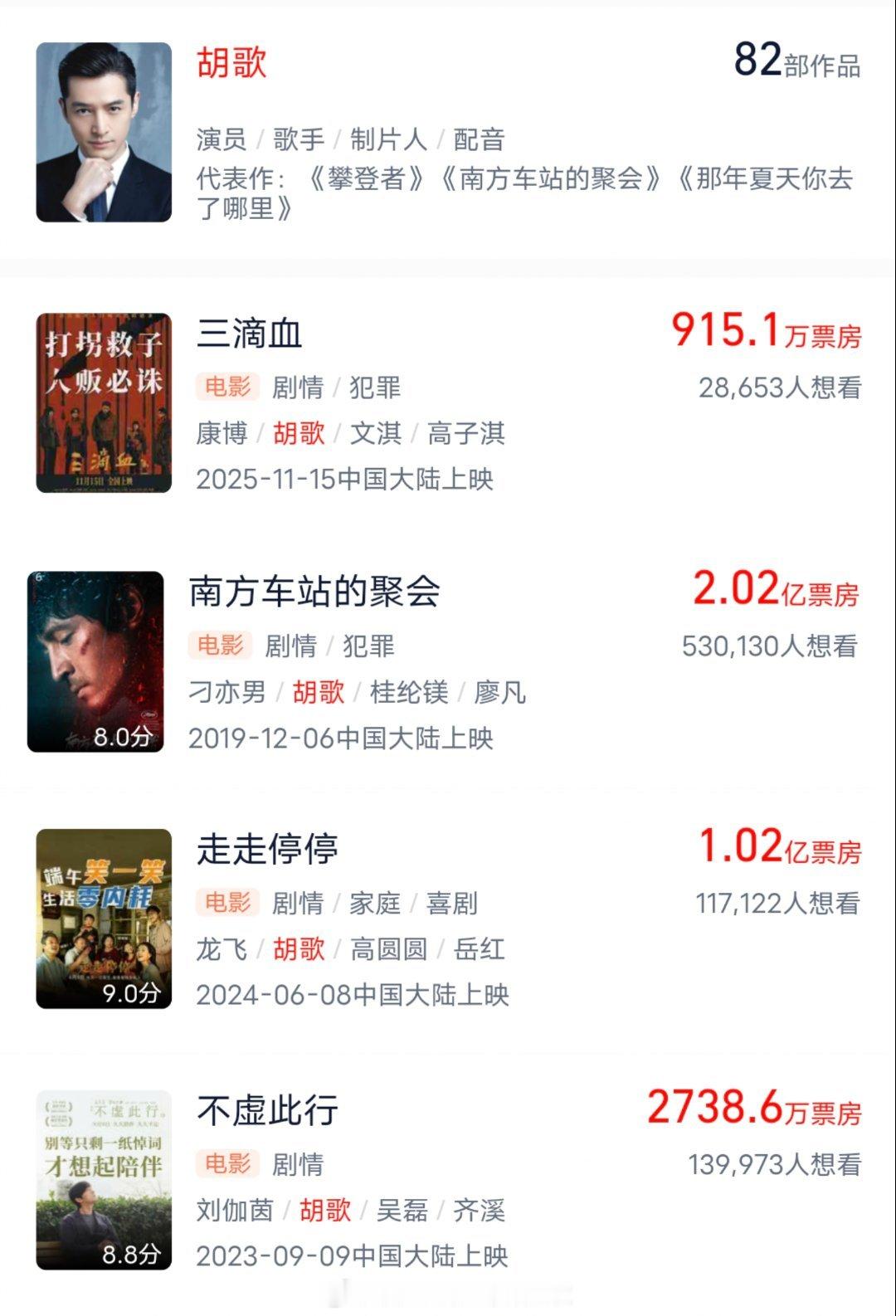The height and width of the screenshot is (1316, 896).
Task: Open the movie 三滴血
Action: click(249, 334)
